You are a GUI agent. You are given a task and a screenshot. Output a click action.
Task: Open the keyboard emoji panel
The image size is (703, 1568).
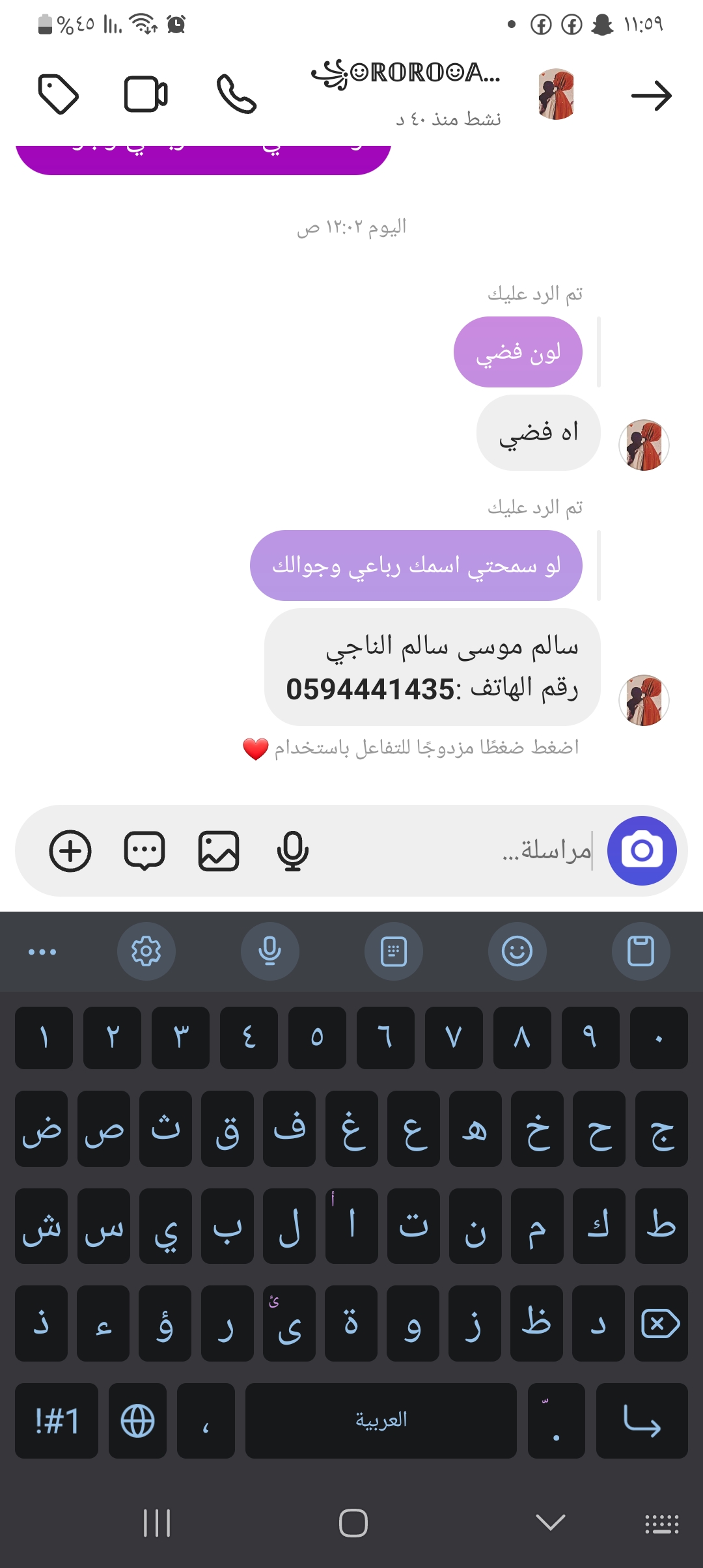point(517,951)
